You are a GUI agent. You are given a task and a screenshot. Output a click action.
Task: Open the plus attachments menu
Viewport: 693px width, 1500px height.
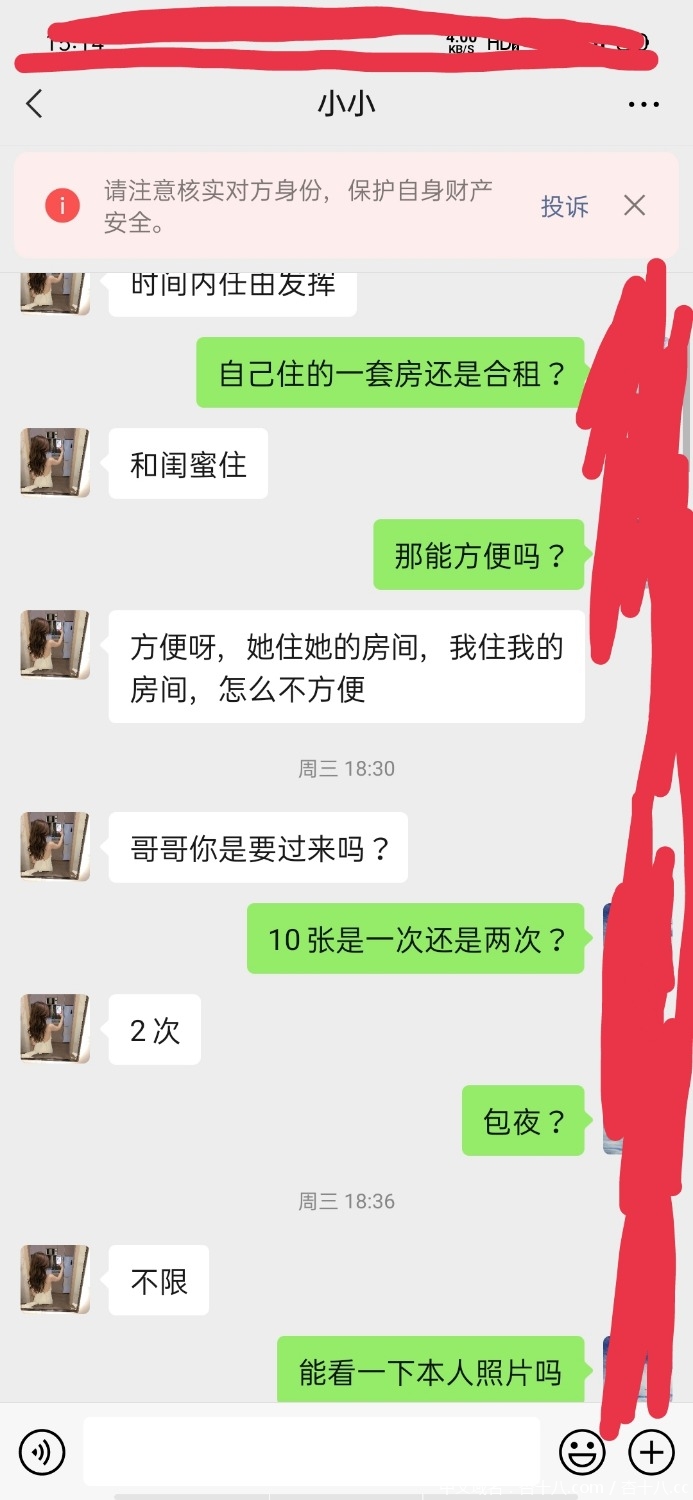[x=651, y=1451]
